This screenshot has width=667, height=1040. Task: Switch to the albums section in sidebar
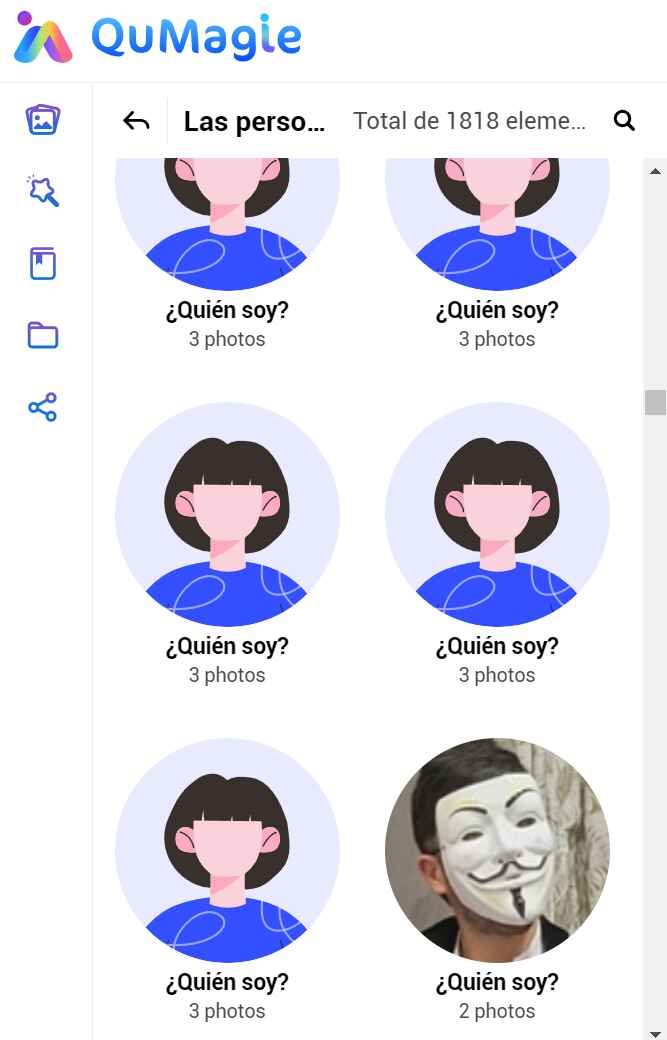point(42,264)
